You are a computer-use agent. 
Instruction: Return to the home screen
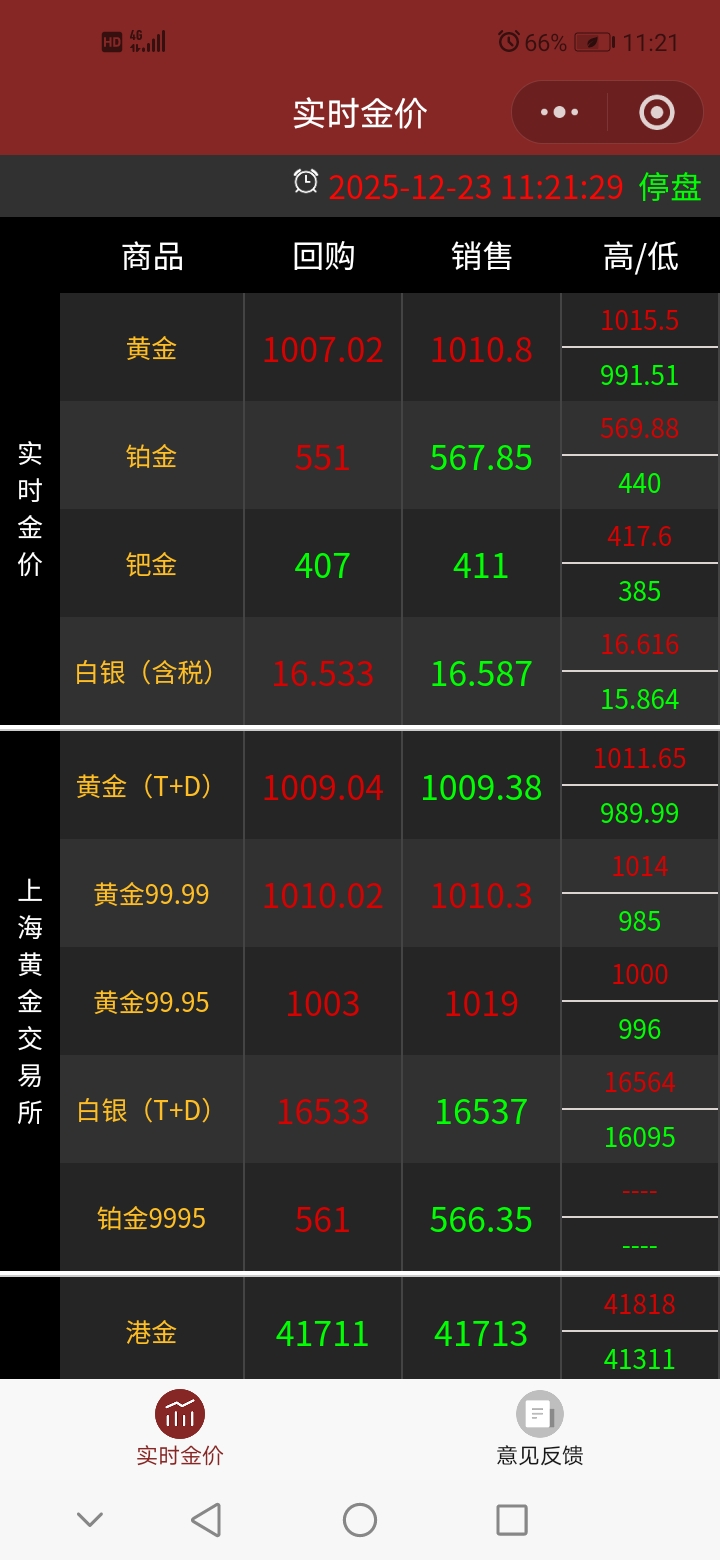[x=360, y=1520]
